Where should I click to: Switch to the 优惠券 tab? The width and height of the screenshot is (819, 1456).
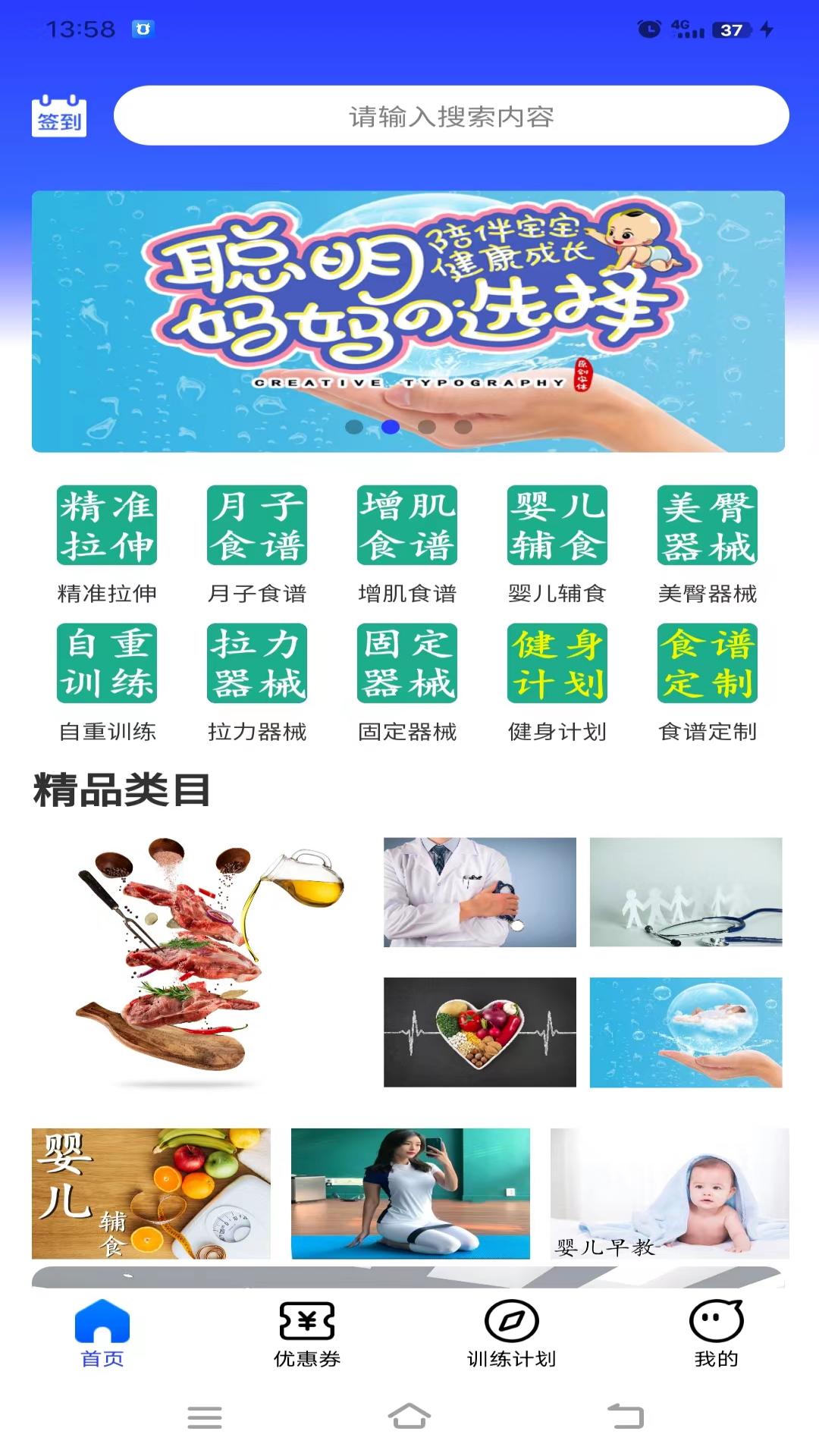click(x=307, y=1334)
